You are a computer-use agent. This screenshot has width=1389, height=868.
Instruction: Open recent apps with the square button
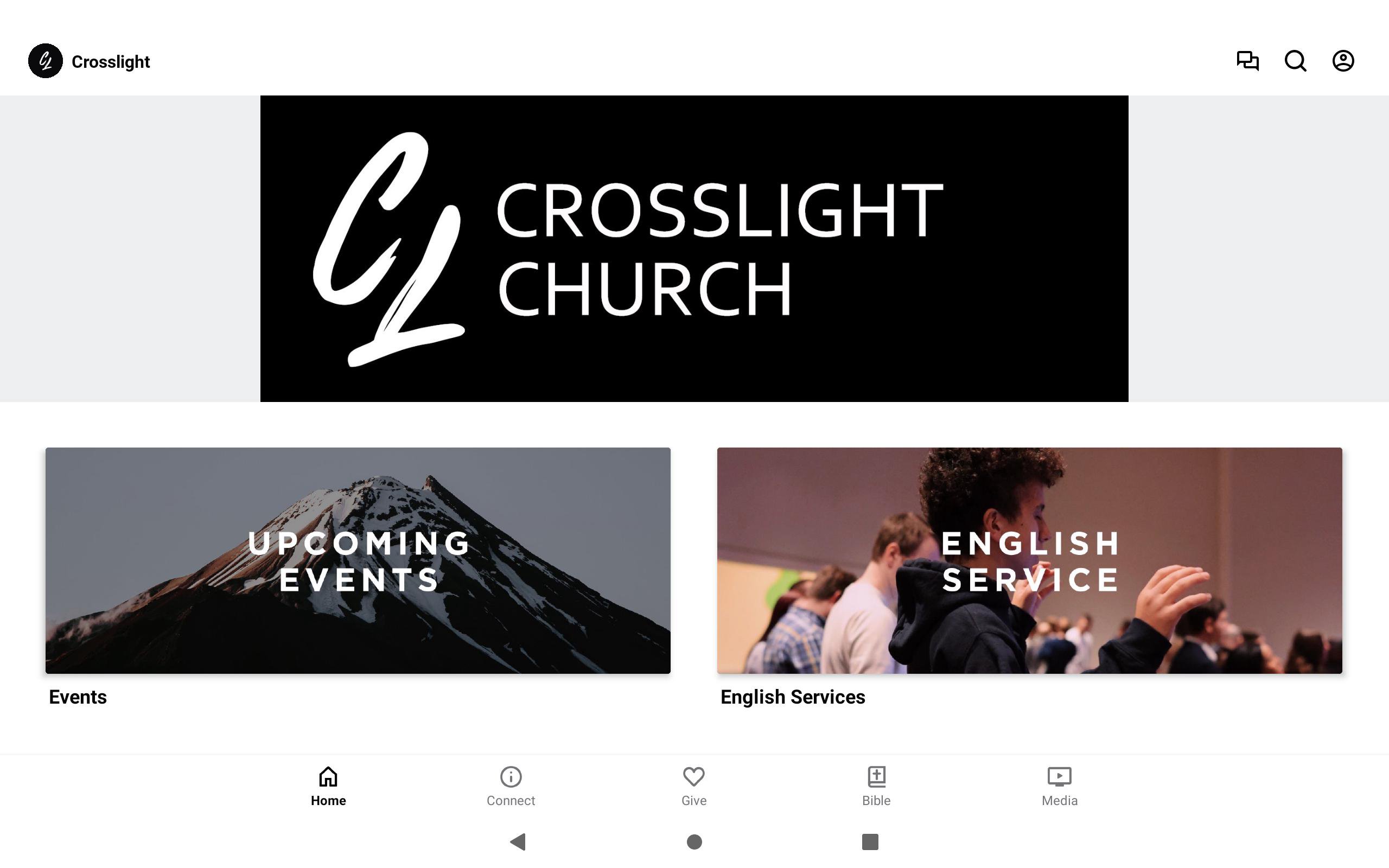[x=870, y=841]
